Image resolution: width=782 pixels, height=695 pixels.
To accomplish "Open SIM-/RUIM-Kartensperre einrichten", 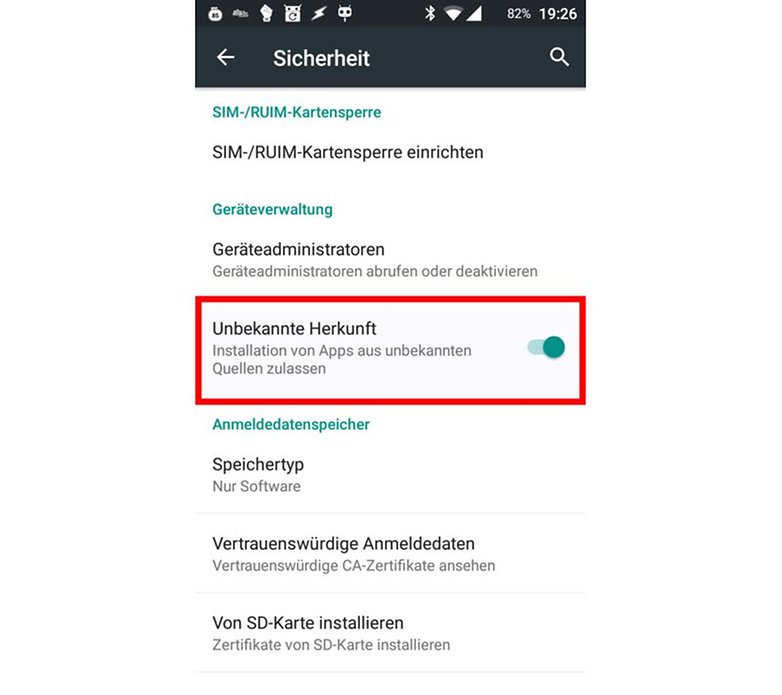I will pyautogui.click(x=348, y=153).
